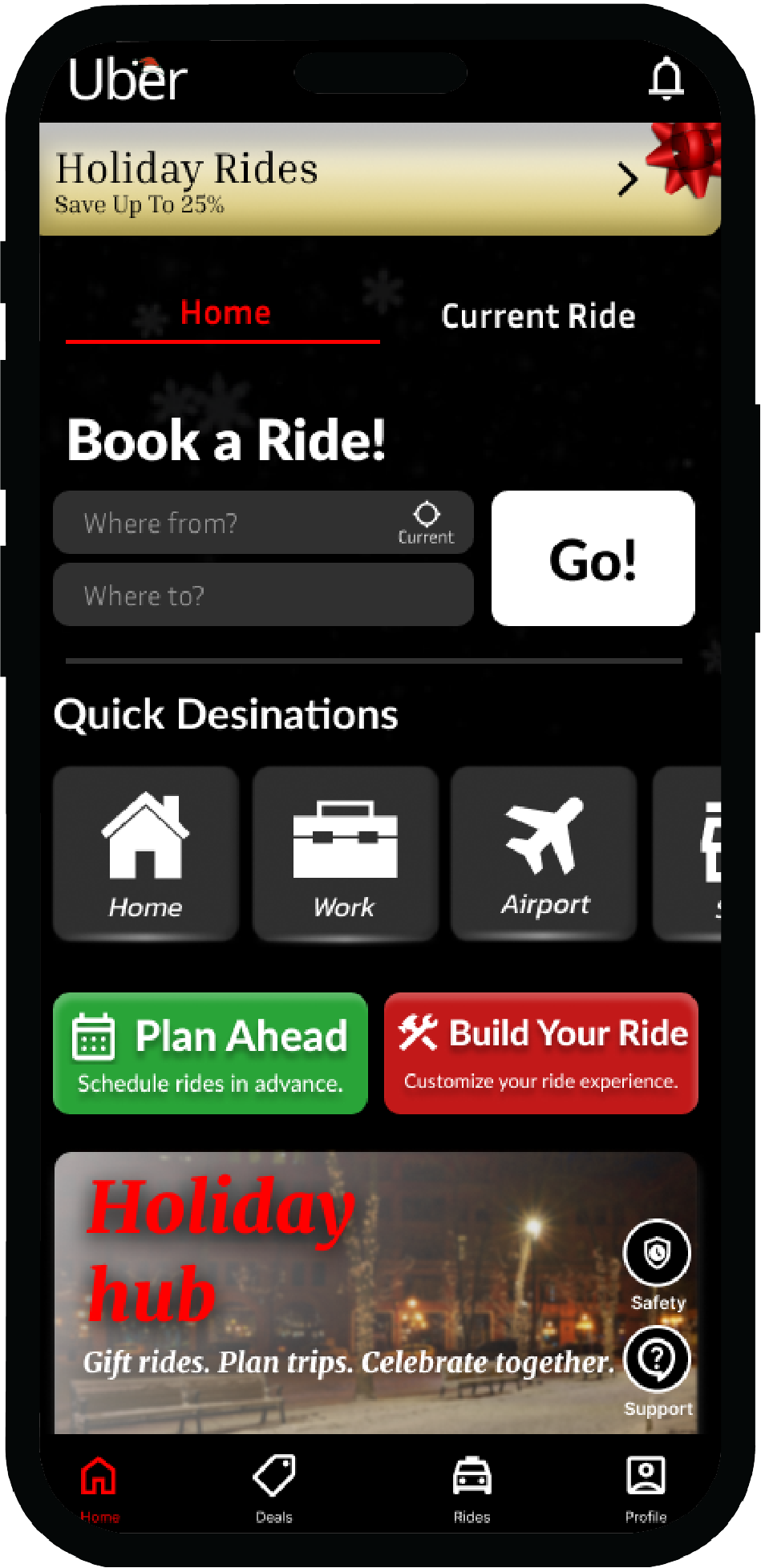Go to Rides in bottom navigation

[x=472, y=1488]
